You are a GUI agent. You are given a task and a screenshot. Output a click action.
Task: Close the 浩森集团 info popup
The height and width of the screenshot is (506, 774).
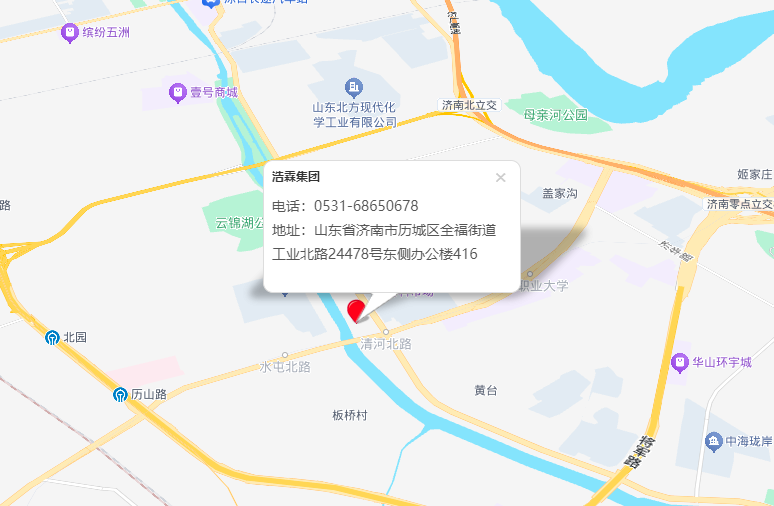[x=501, y=178]
